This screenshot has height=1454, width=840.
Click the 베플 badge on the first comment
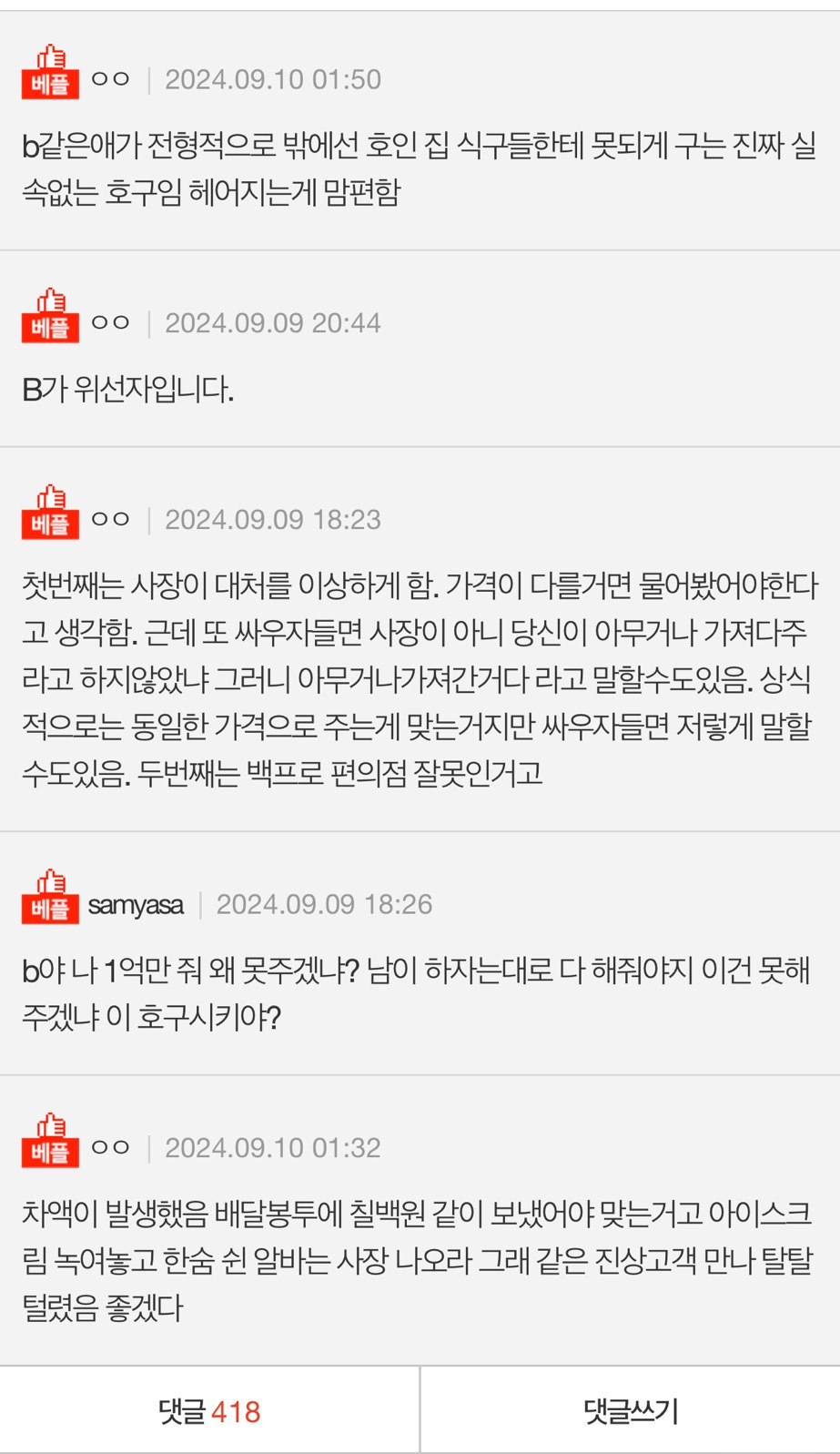[x=50, y=69]
